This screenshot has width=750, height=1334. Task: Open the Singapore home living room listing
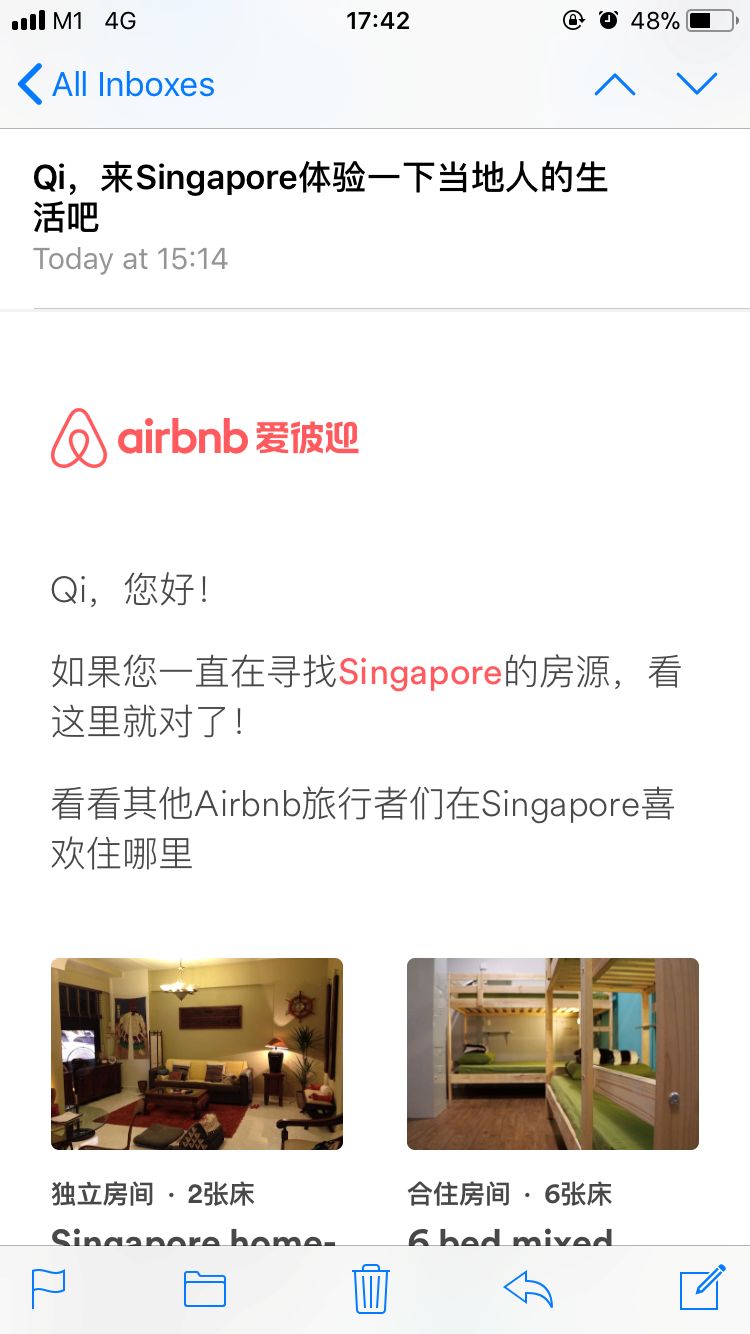pos(197,1054)
